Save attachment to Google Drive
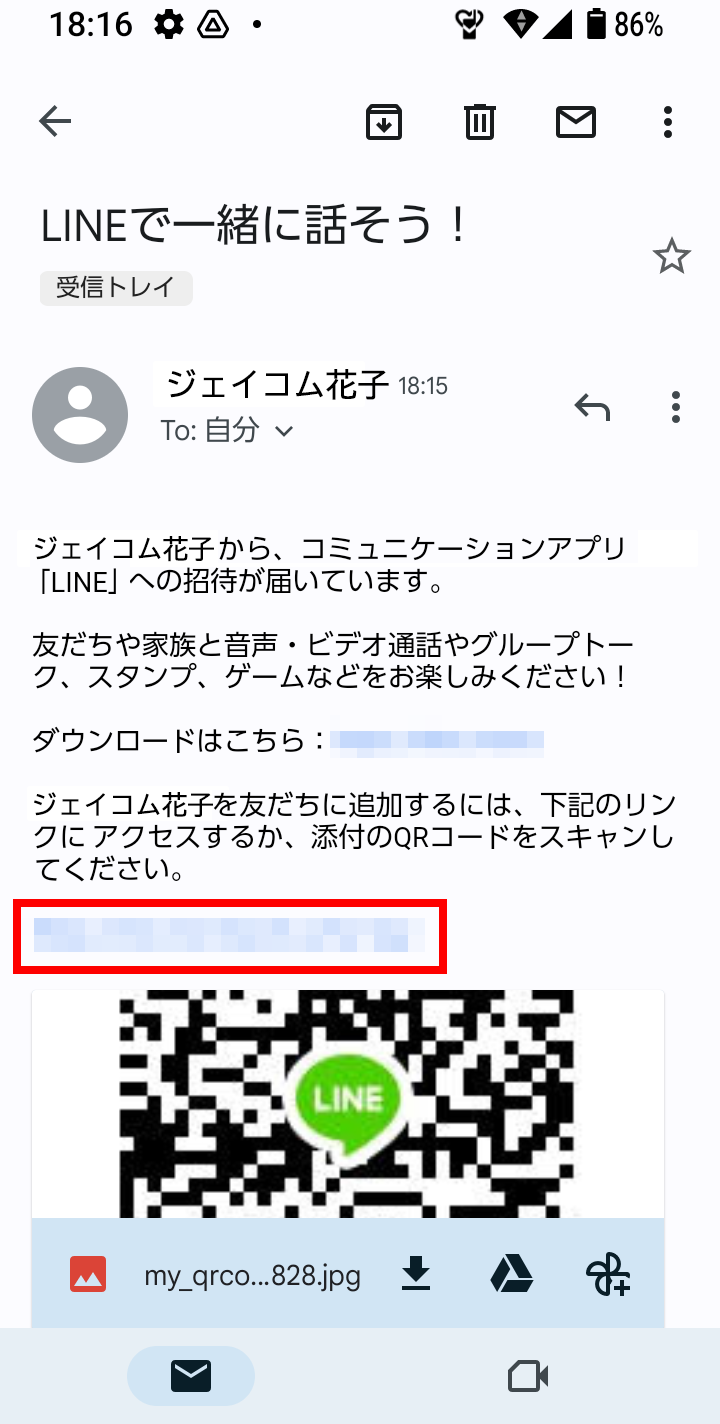Image resolution: width=720 pixels, height=1424 pixels. (x=511, y=1274)
